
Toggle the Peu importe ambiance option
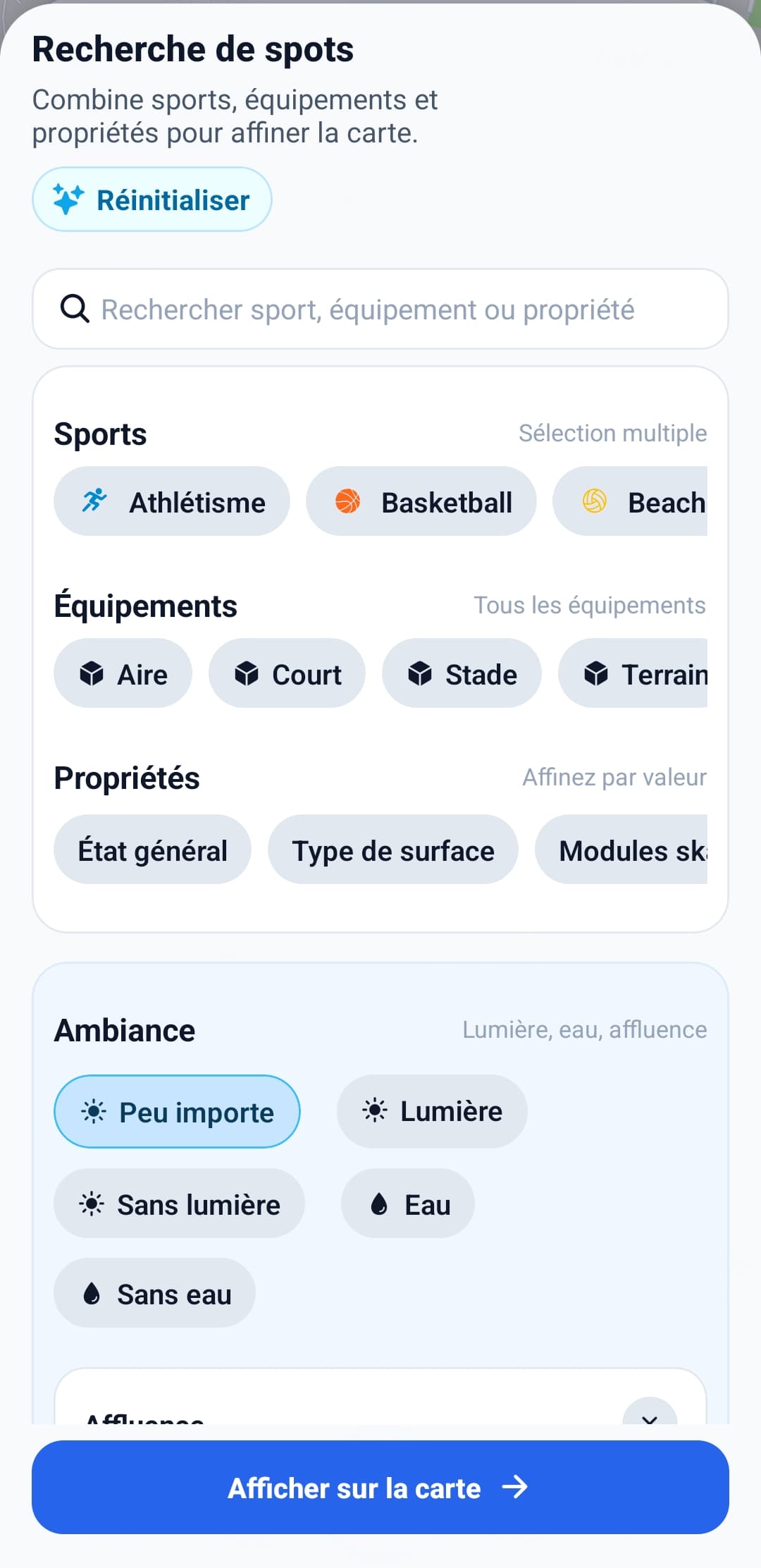176,1111
